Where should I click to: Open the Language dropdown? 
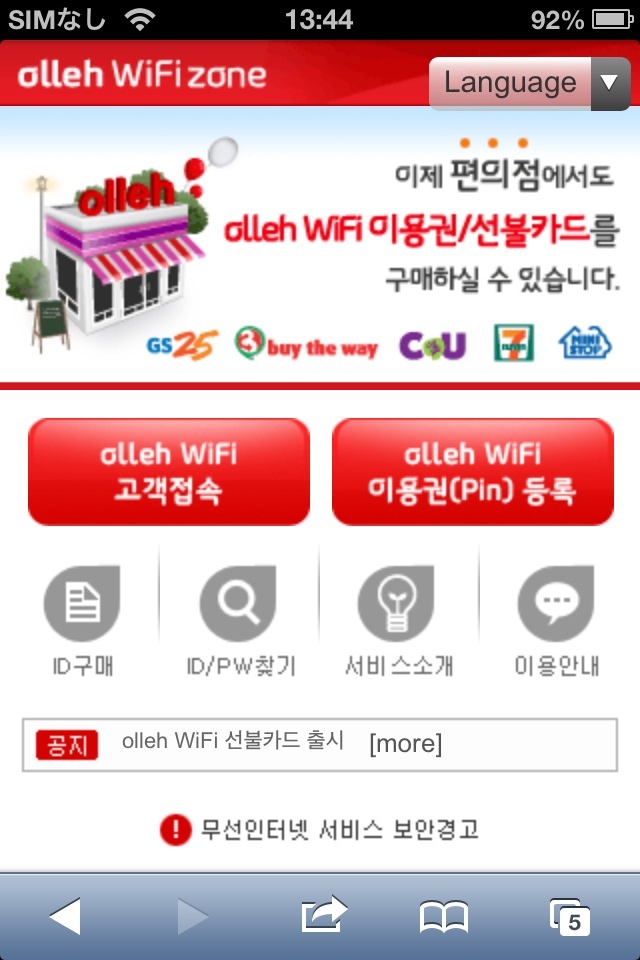pyautogui.click(x=529, y=83)
